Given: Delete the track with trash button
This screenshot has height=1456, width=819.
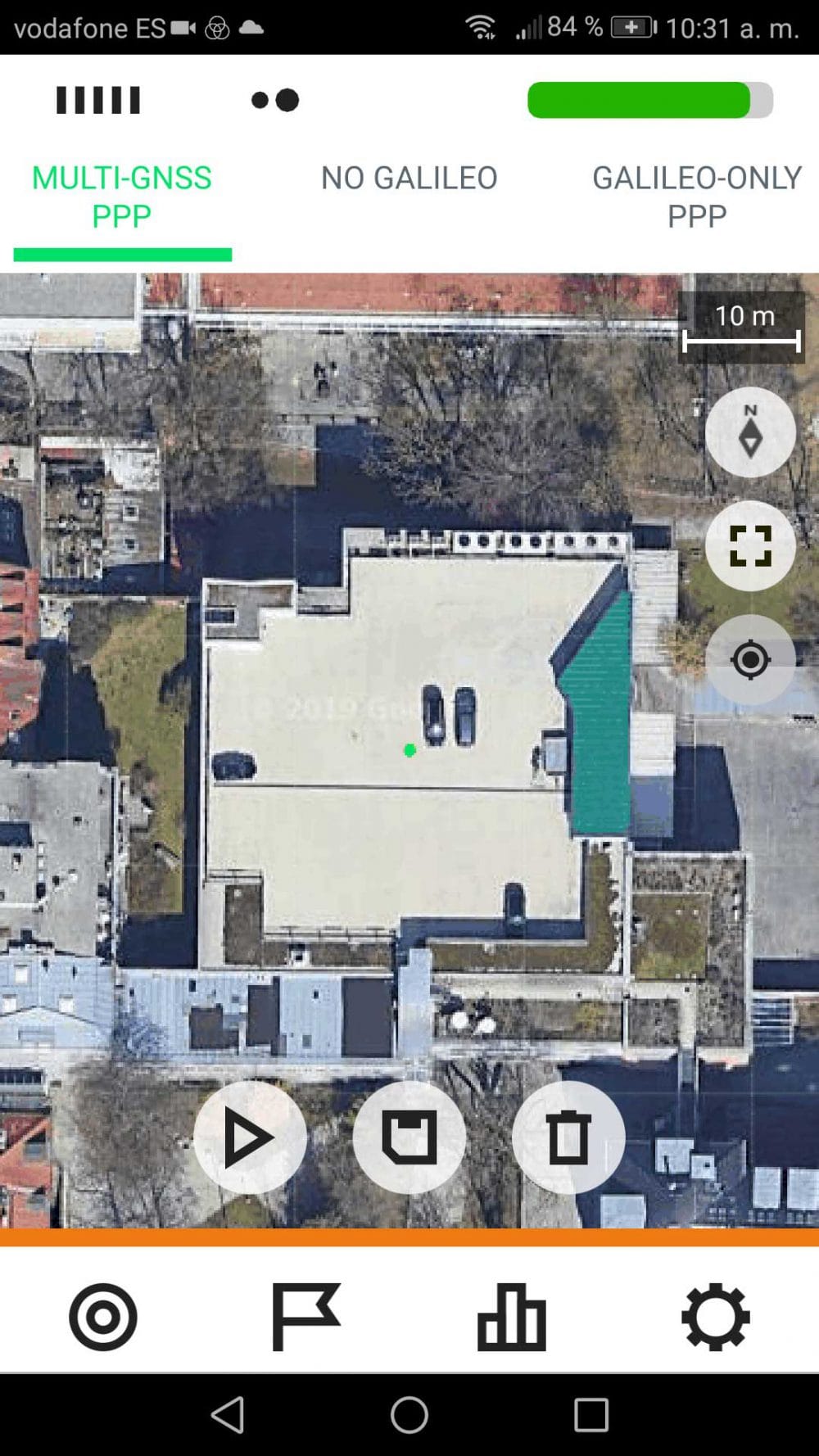Looking at the screenshot, I should click(x=568, y=1137).
